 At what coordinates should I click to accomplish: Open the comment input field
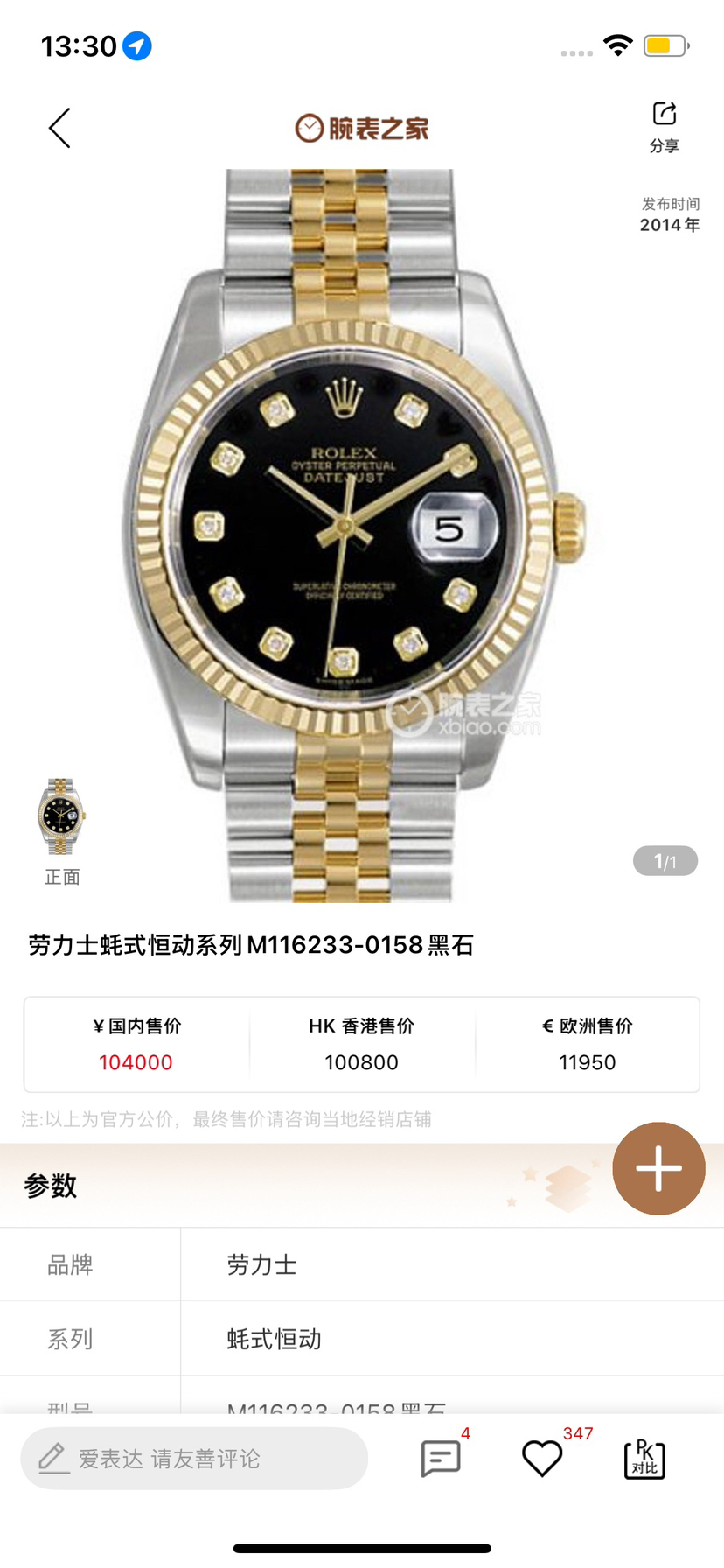[x=194, y=1459]
